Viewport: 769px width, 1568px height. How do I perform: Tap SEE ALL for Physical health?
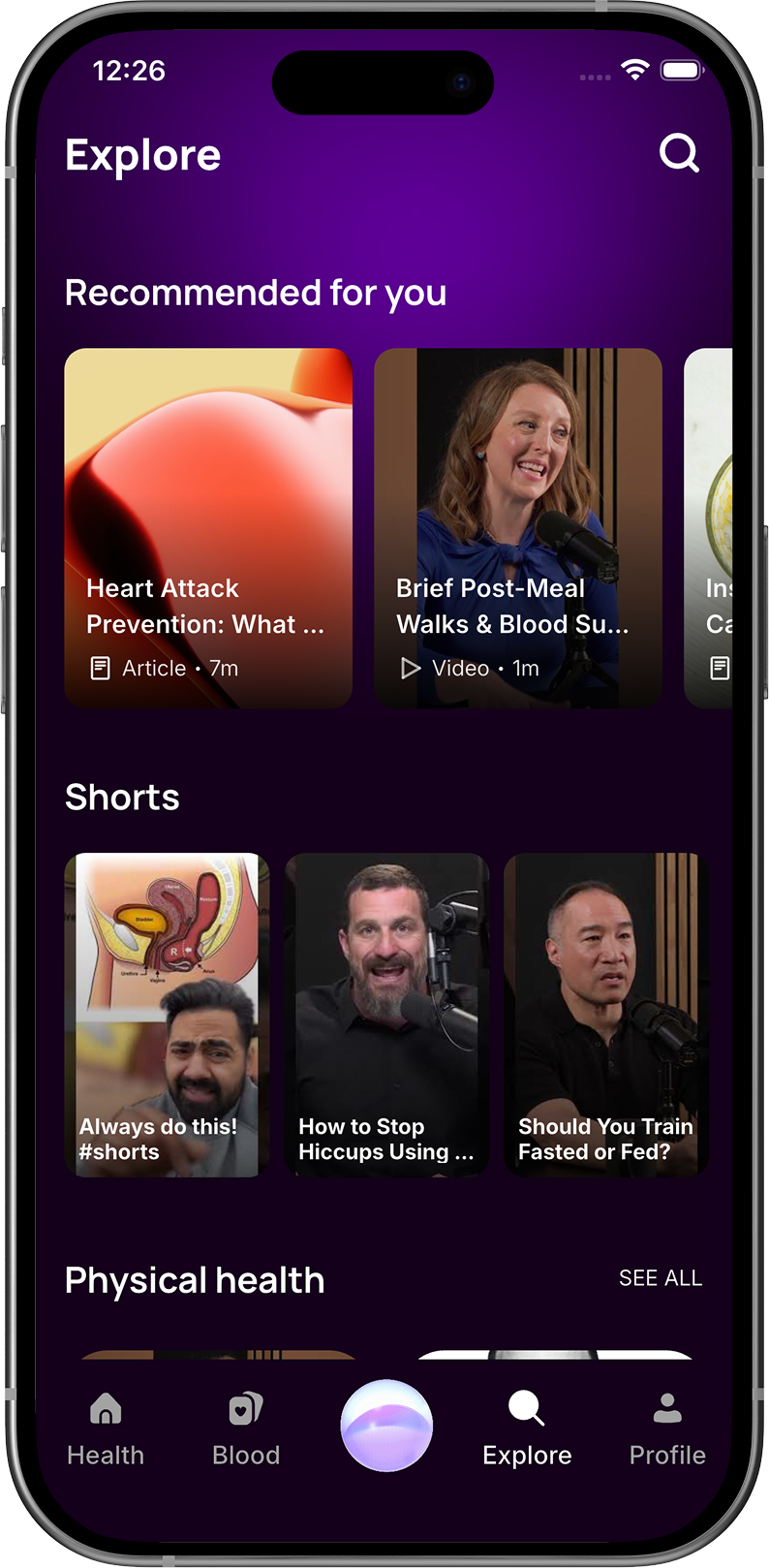660,1278
